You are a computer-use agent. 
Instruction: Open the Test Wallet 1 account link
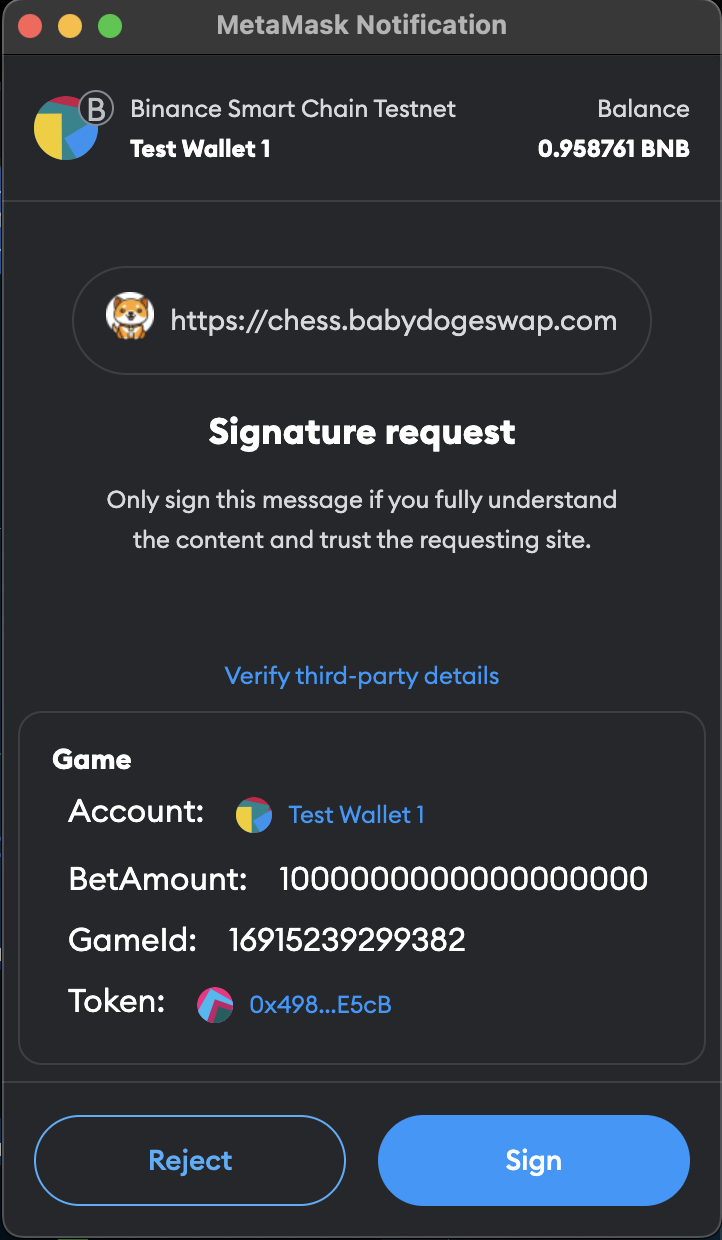tap(356, 815)
